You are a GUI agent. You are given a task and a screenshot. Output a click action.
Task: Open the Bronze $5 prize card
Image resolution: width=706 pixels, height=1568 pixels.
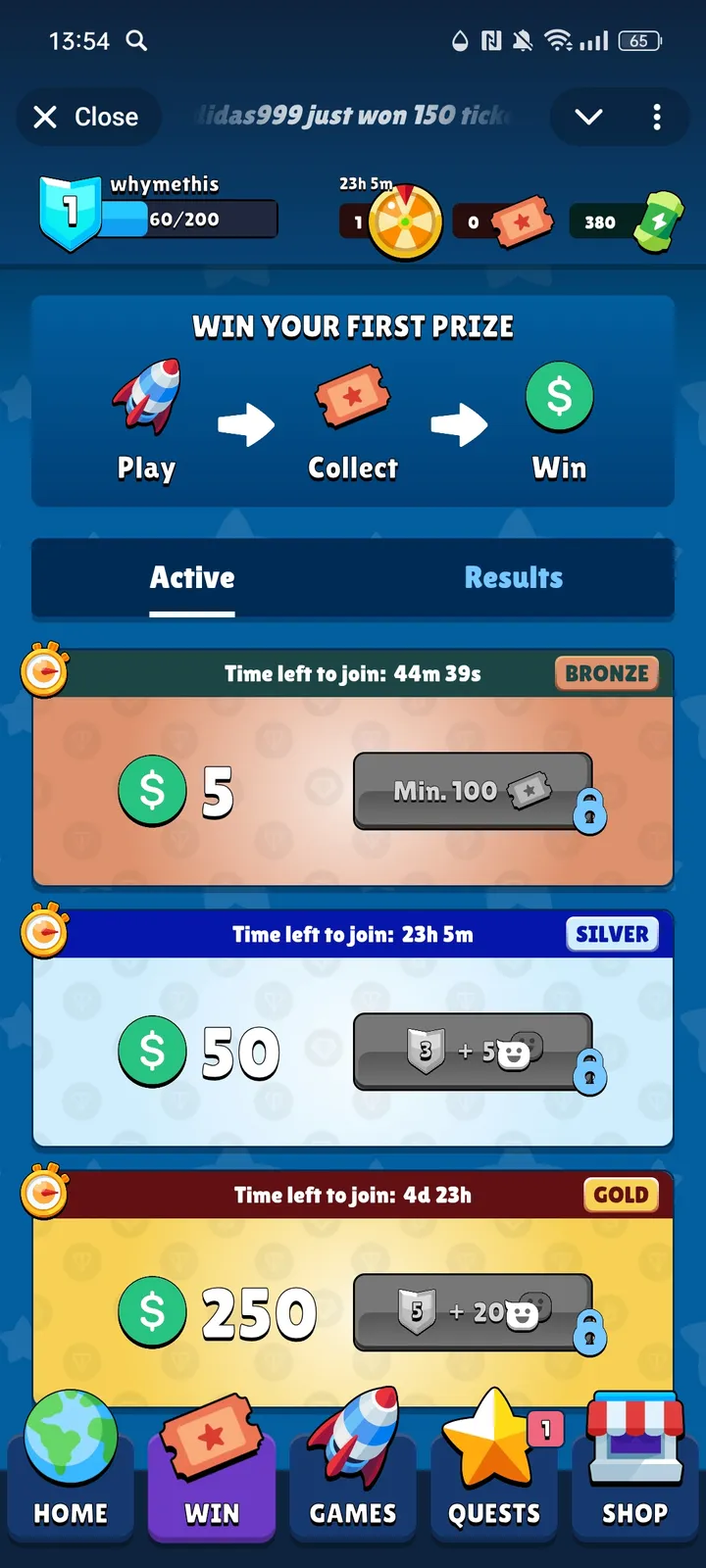coord(196,792)
